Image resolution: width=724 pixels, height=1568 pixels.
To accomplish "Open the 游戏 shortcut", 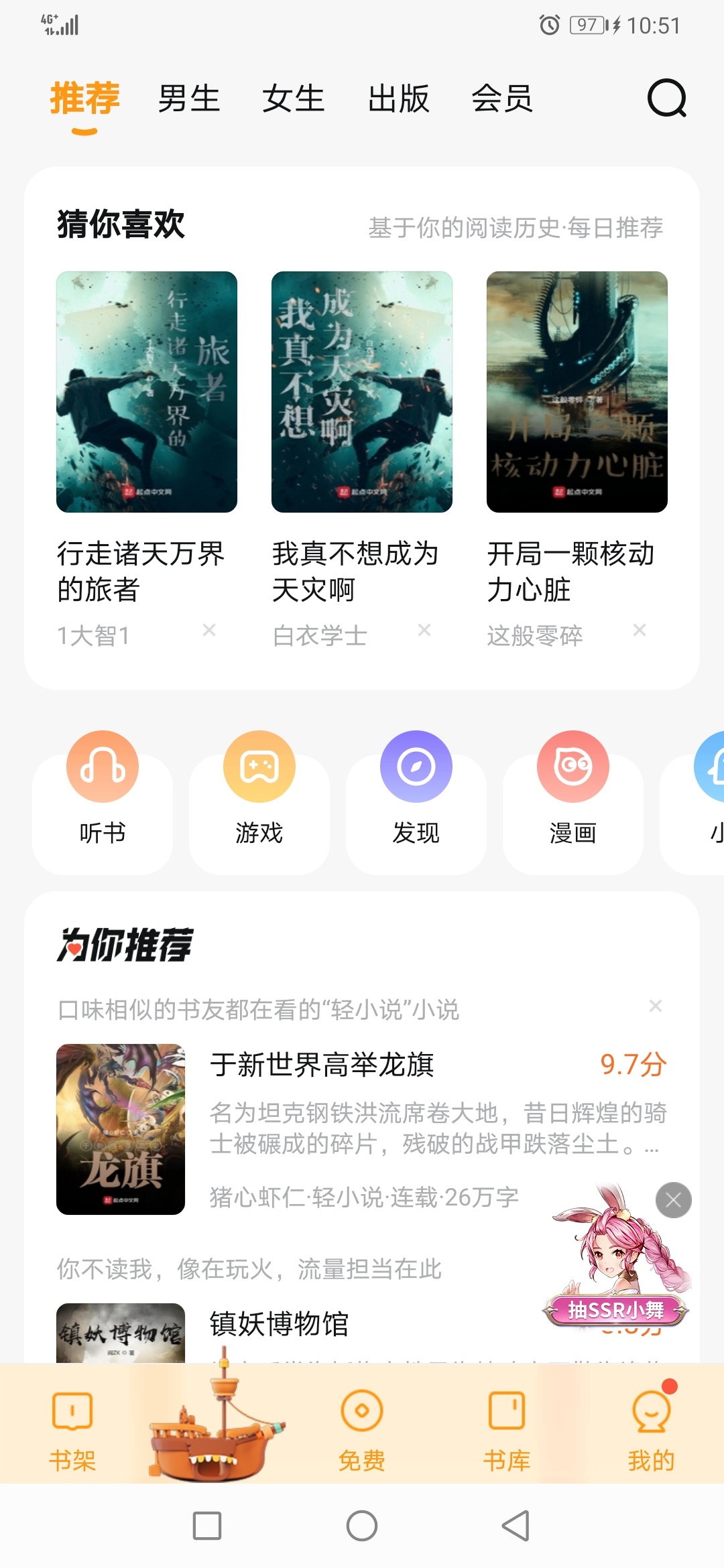I will point(259,801).
